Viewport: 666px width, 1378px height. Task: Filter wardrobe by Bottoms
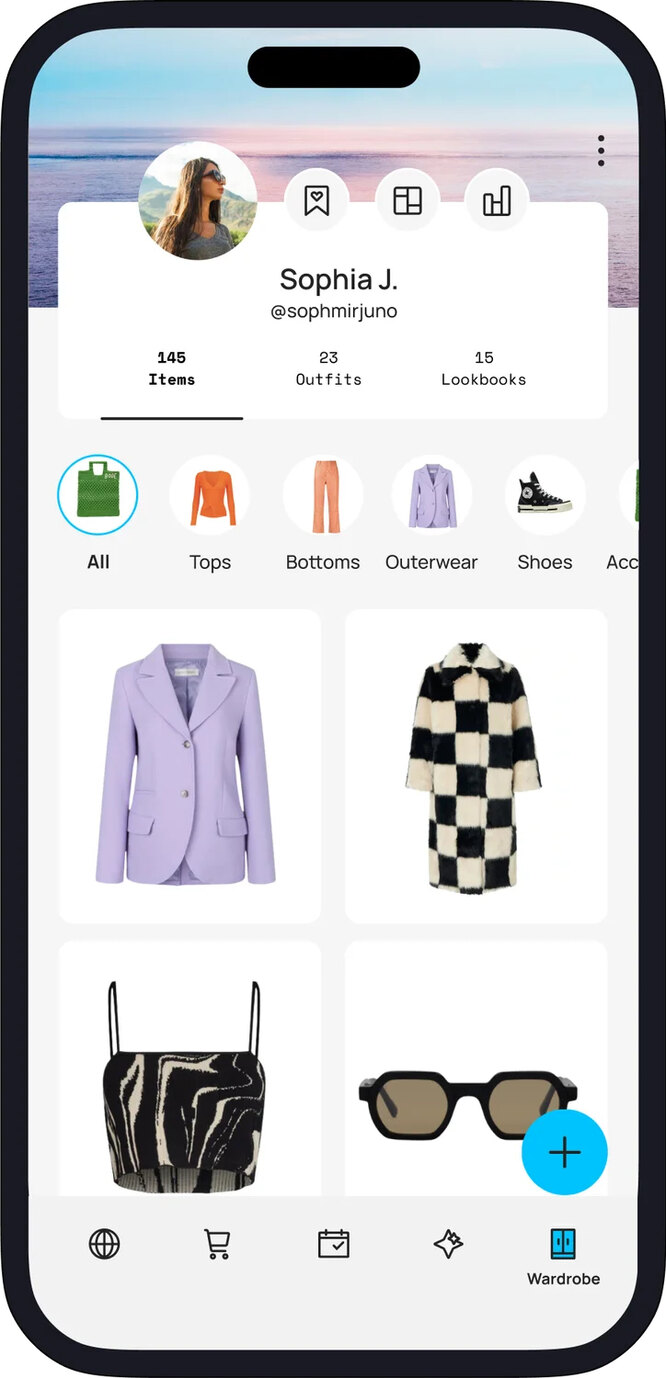coord(323,496)
